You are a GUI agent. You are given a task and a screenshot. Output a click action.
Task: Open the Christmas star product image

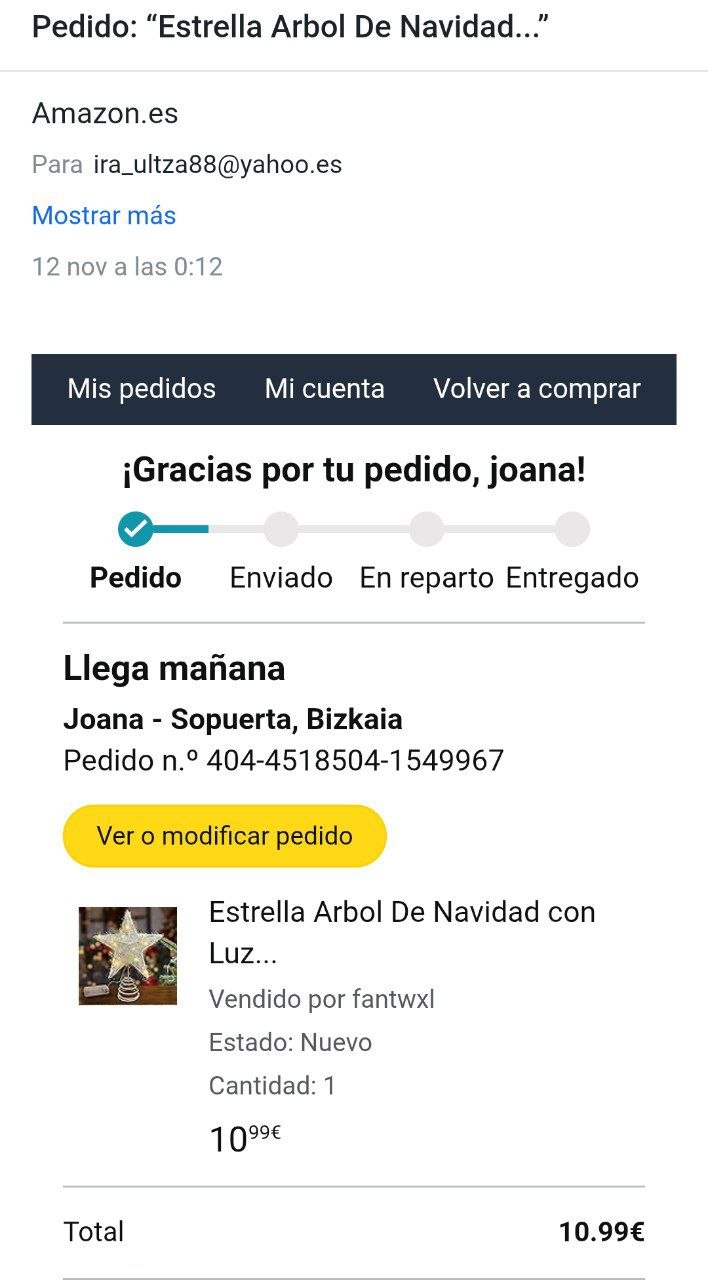(128, 955)
